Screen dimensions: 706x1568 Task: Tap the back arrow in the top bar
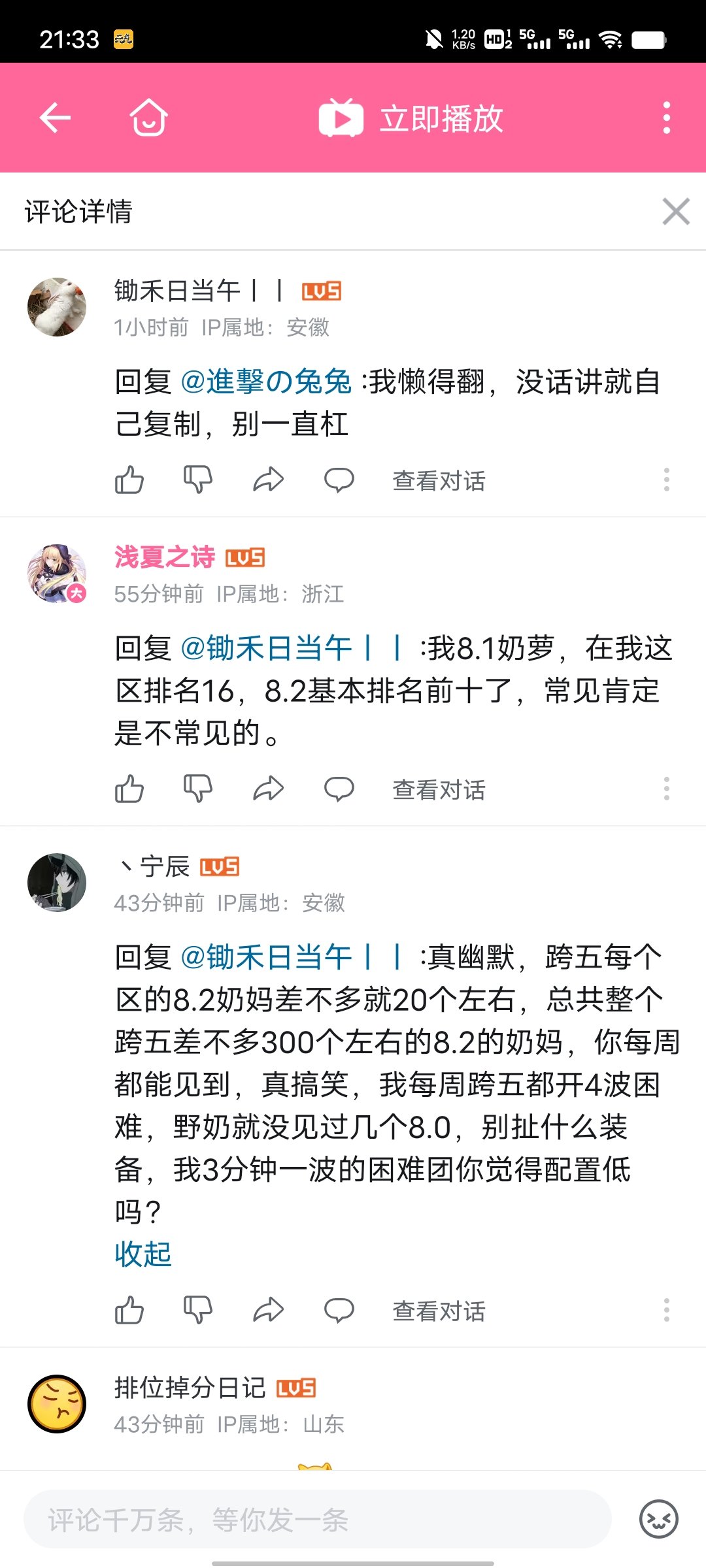(x=56, y=118)
